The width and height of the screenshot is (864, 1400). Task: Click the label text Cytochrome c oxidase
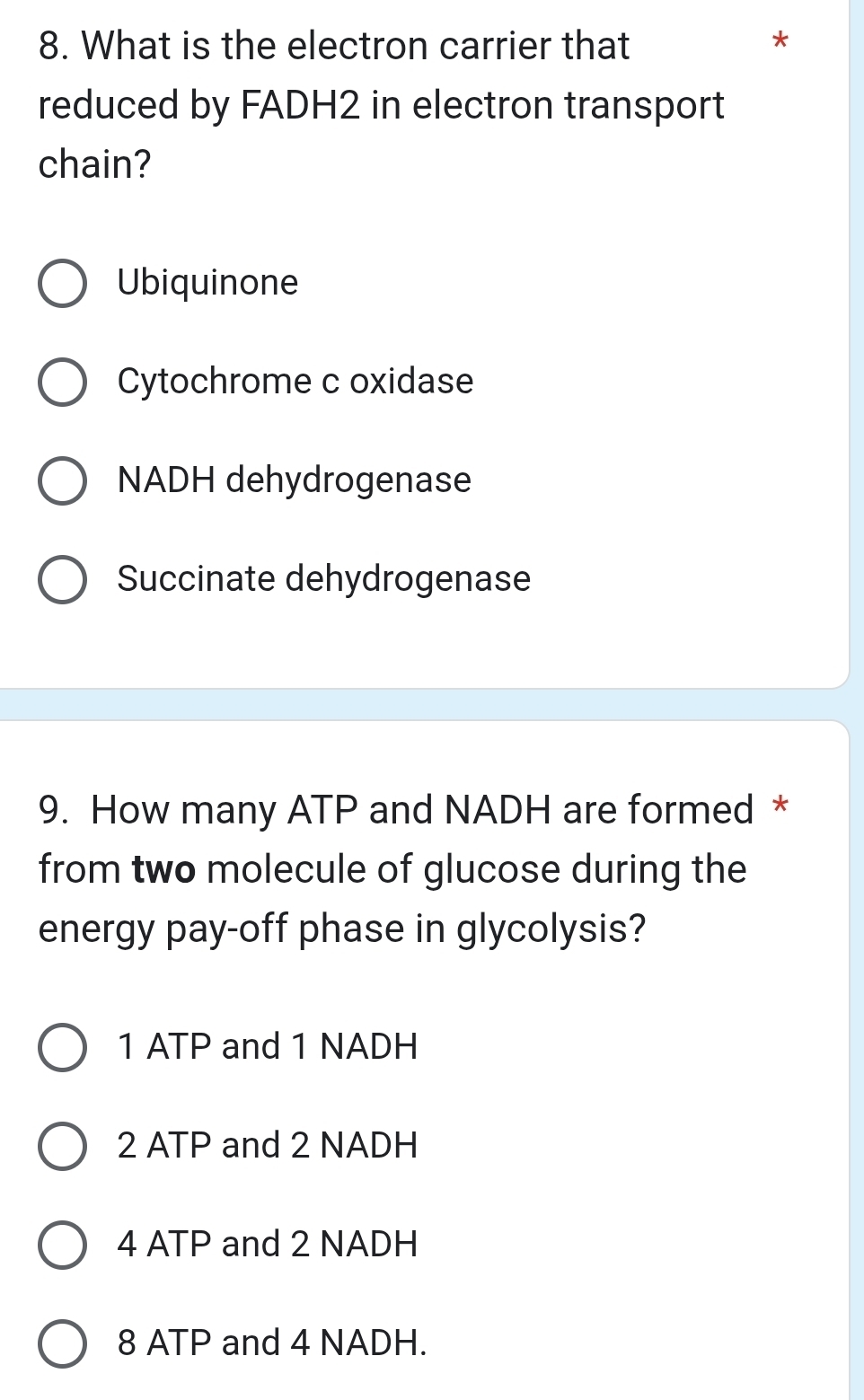tap(295, 382)
